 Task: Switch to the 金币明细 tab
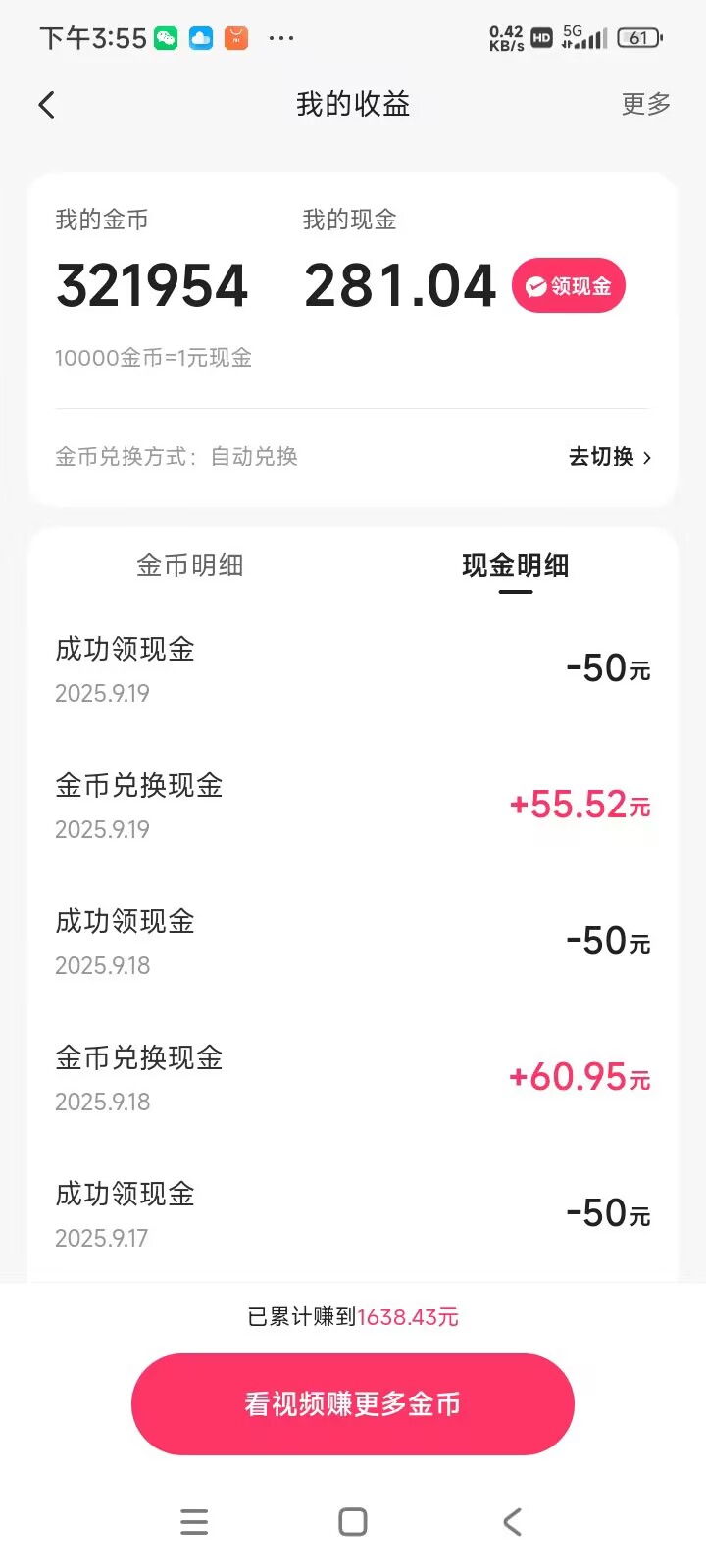[190, 565]
